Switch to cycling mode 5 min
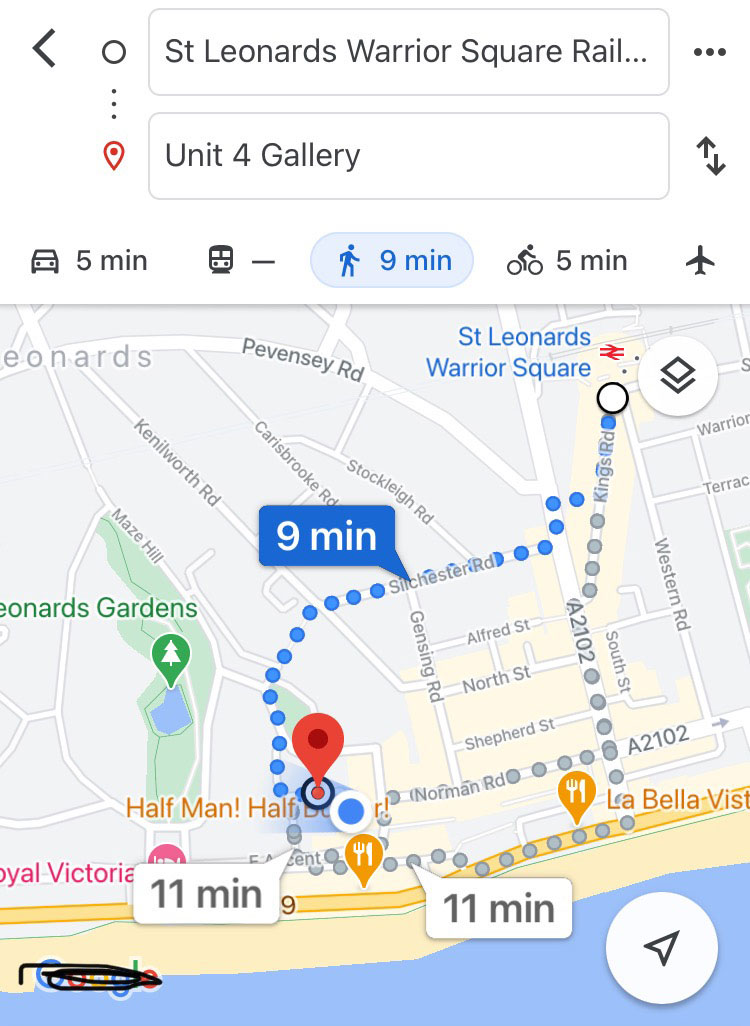The image size is (750, 1026). point(567,261)
